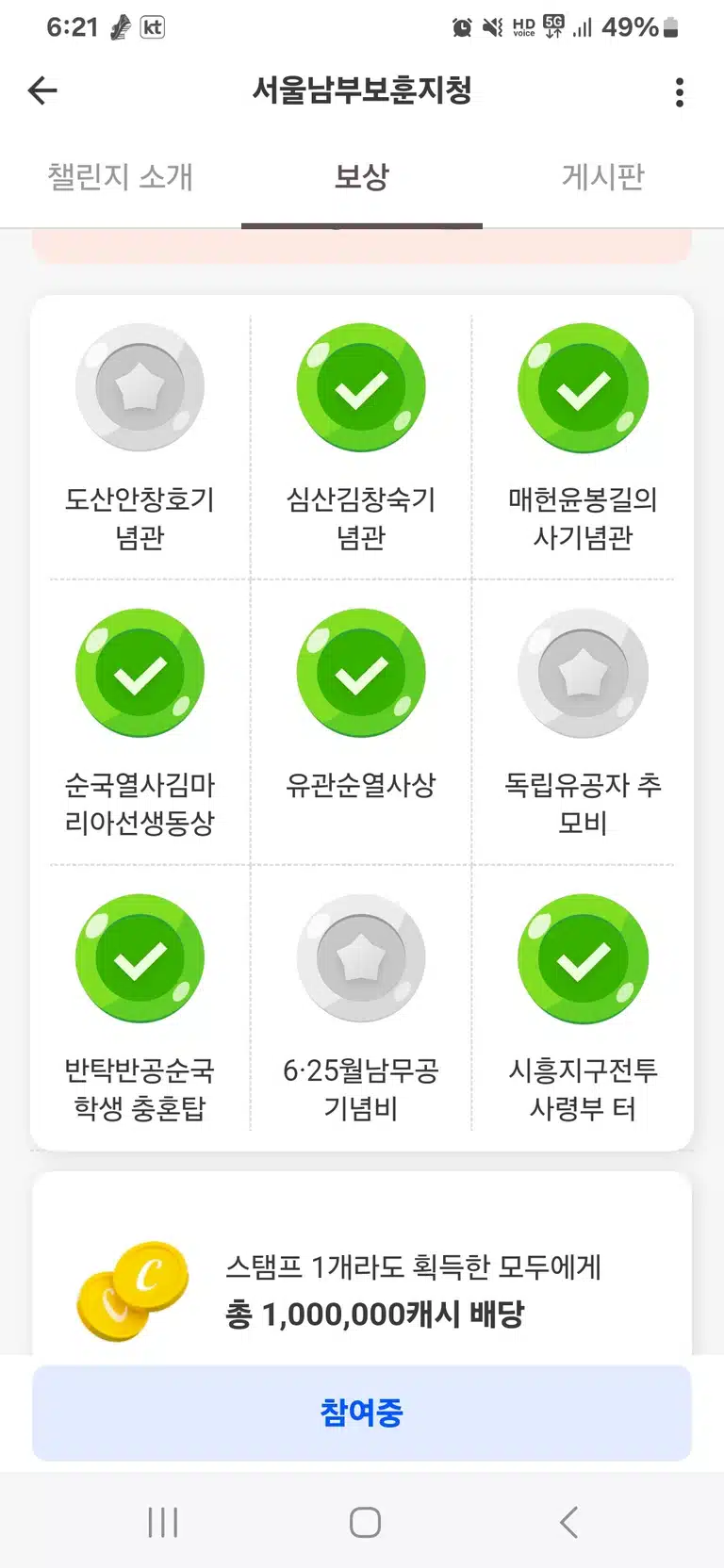Go to the system home screen
Screen dimensions: 724x1568
[x=364, y=1522]
